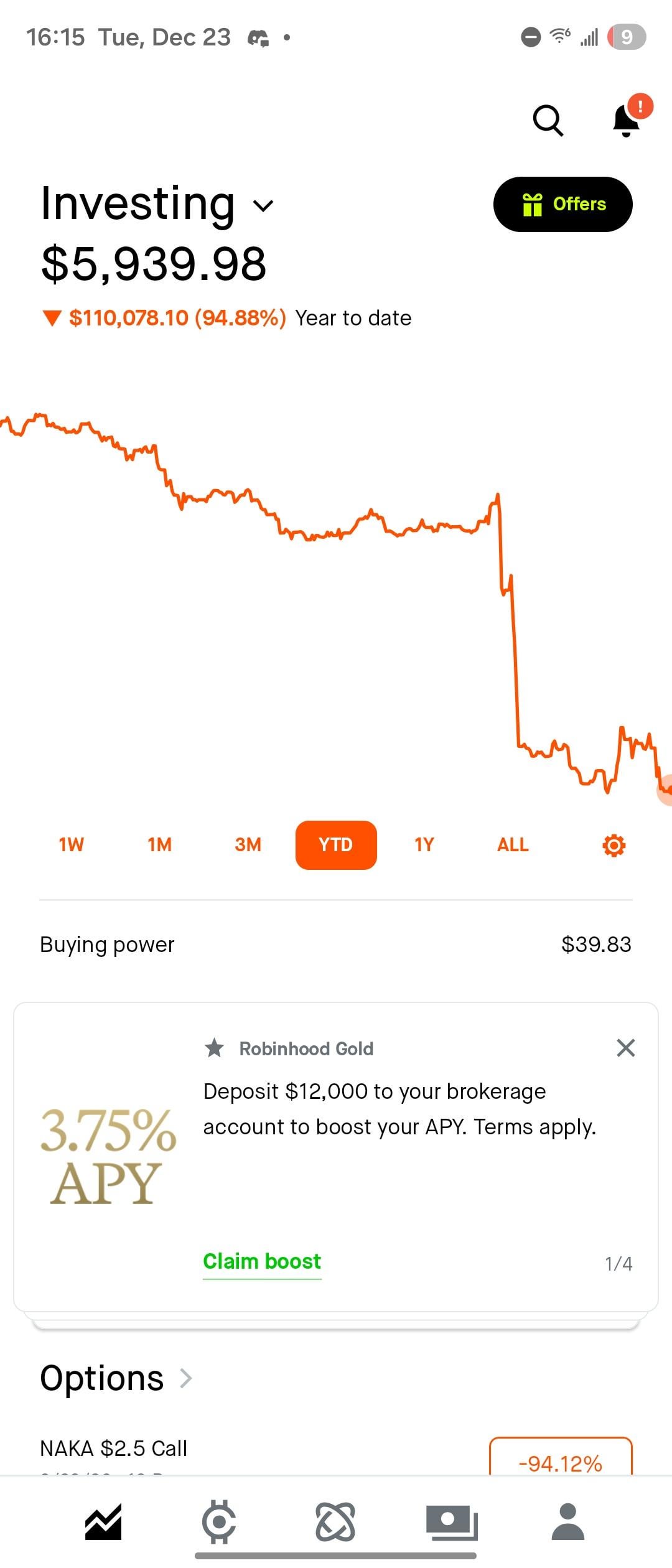Go to the account profile tab
The height and width of the screenshot is (1568, 672).
[568, 1522]
